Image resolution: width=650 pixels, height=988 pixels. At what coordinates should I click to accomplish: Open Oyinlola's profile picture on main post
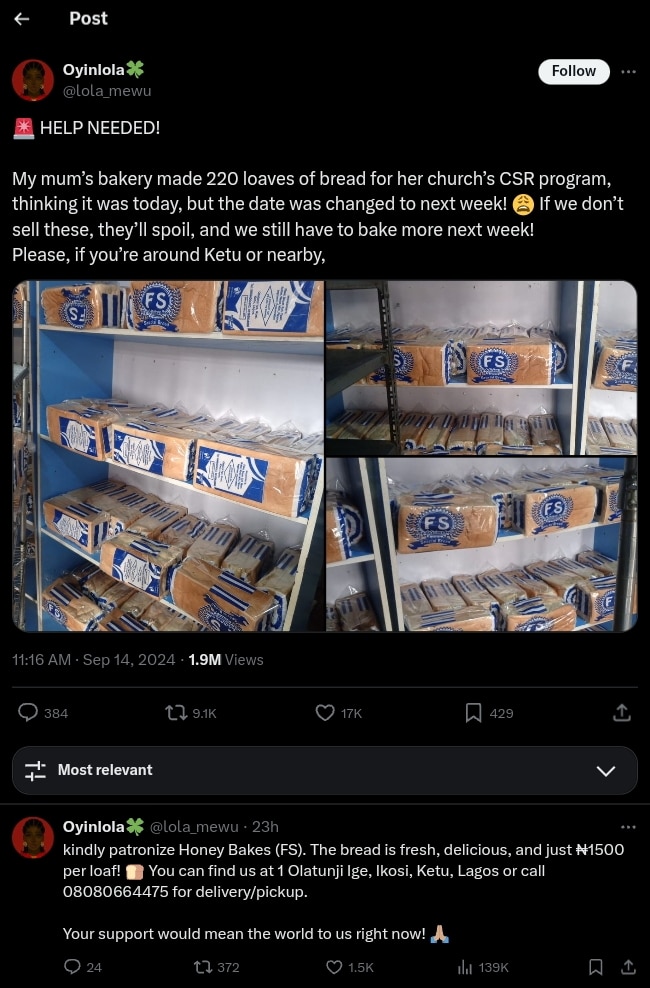(33, 80)
